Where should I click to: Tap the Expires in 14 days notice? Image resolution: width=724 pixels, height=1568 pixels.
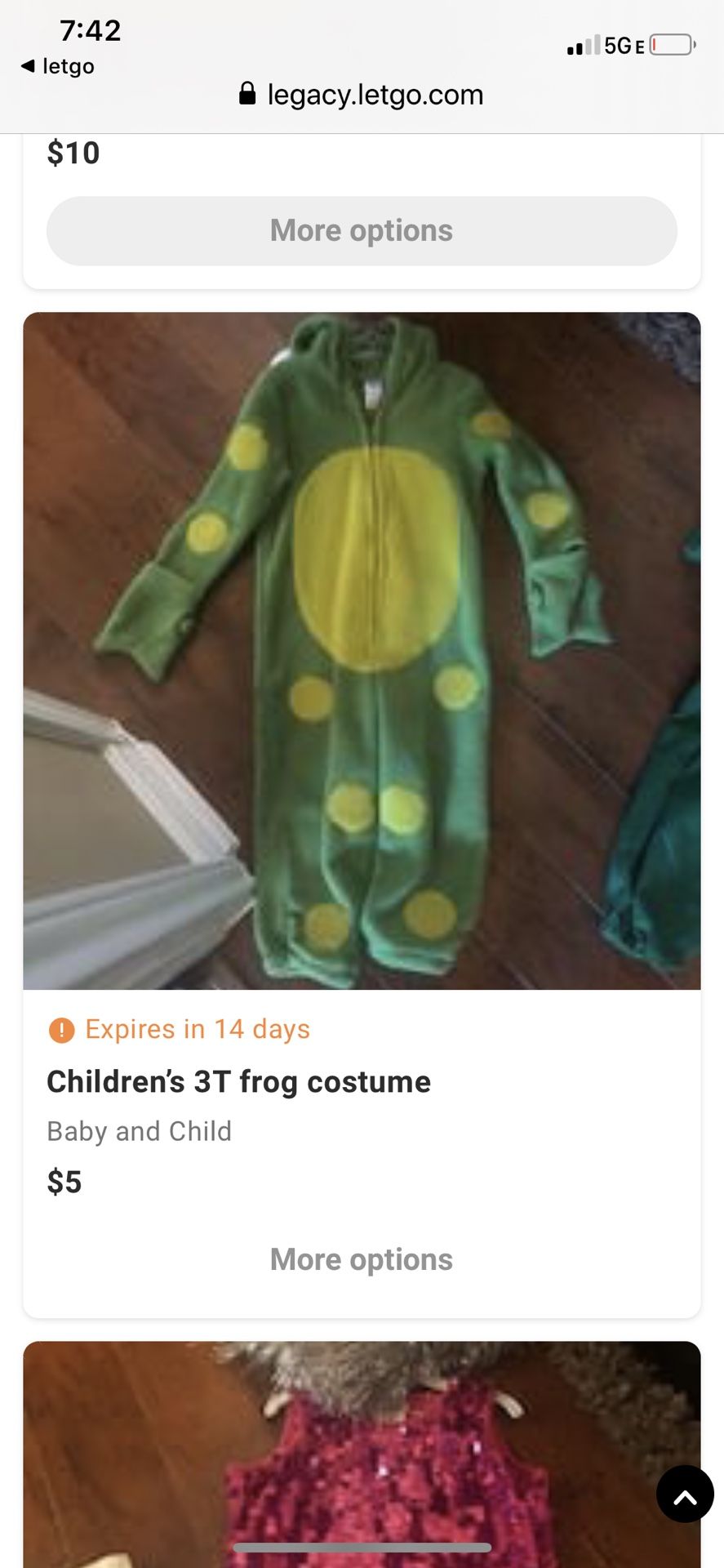(x=197, y=1029)
